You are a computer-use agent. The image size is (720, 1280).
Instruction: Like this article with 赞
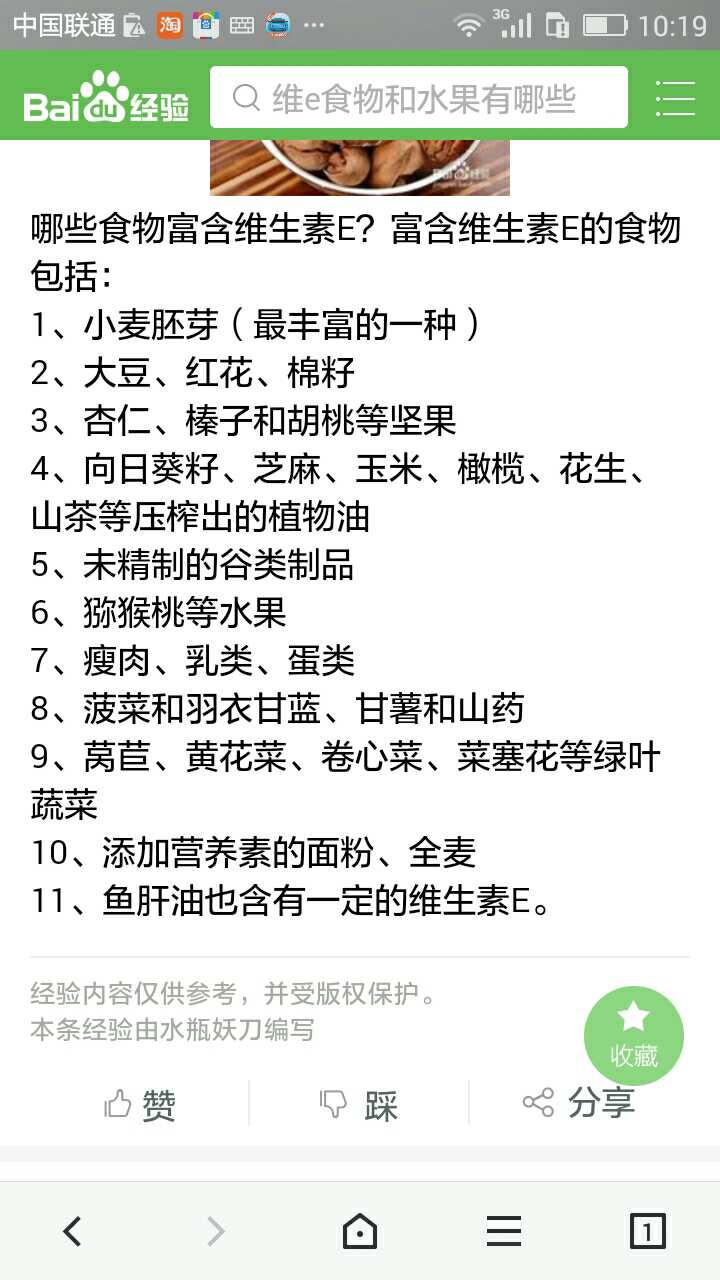140,1104
